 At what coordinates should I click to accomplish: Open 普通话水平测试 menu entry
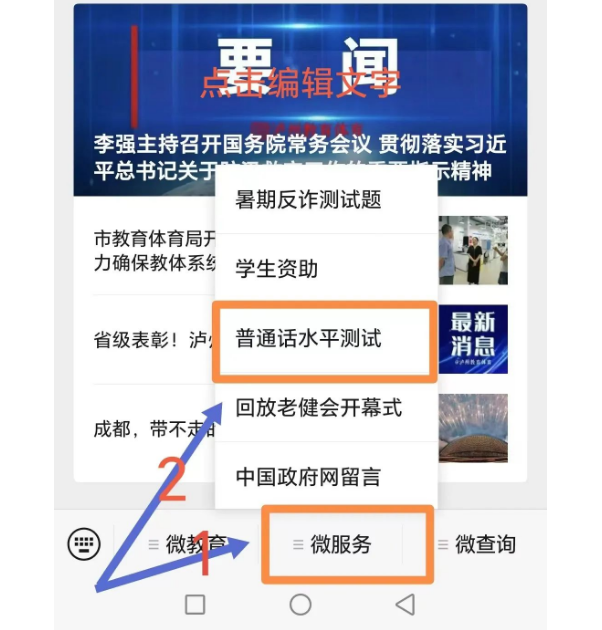point(308,339)
